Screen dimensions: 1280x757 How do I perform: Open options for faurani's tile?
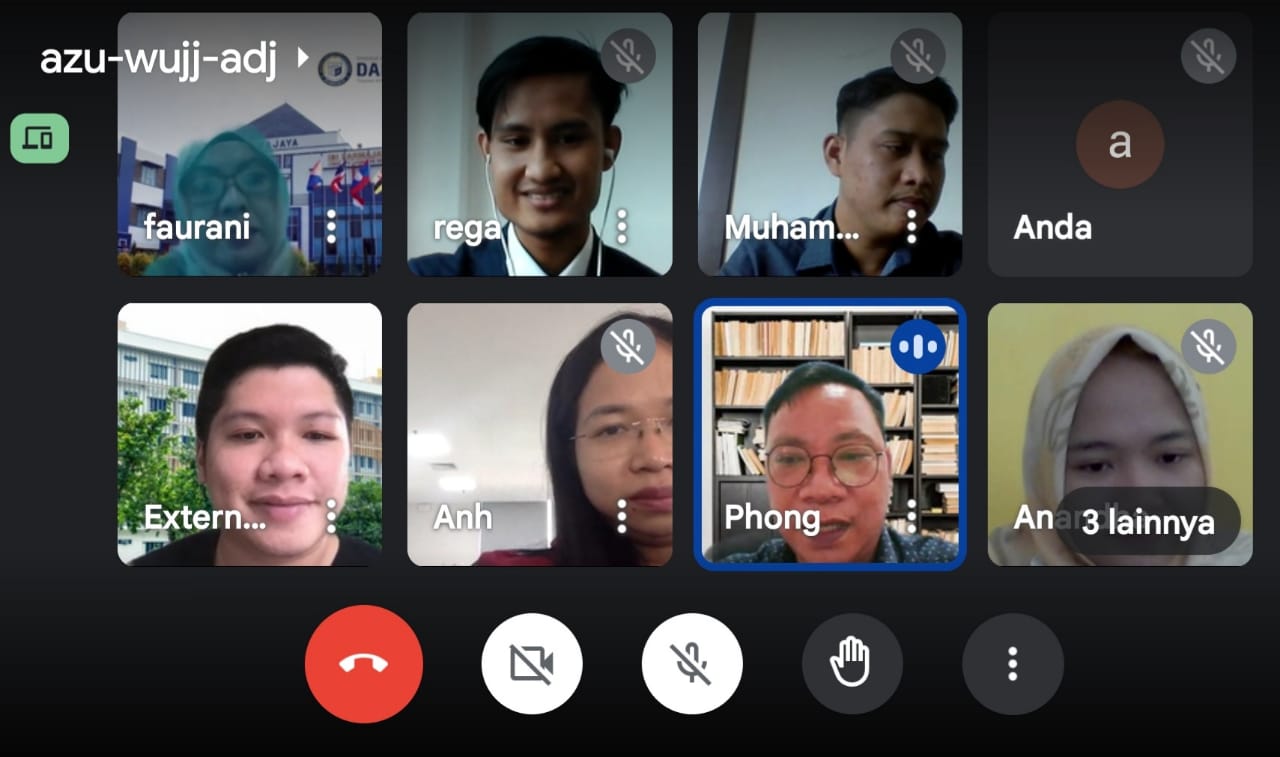[331, 228]
